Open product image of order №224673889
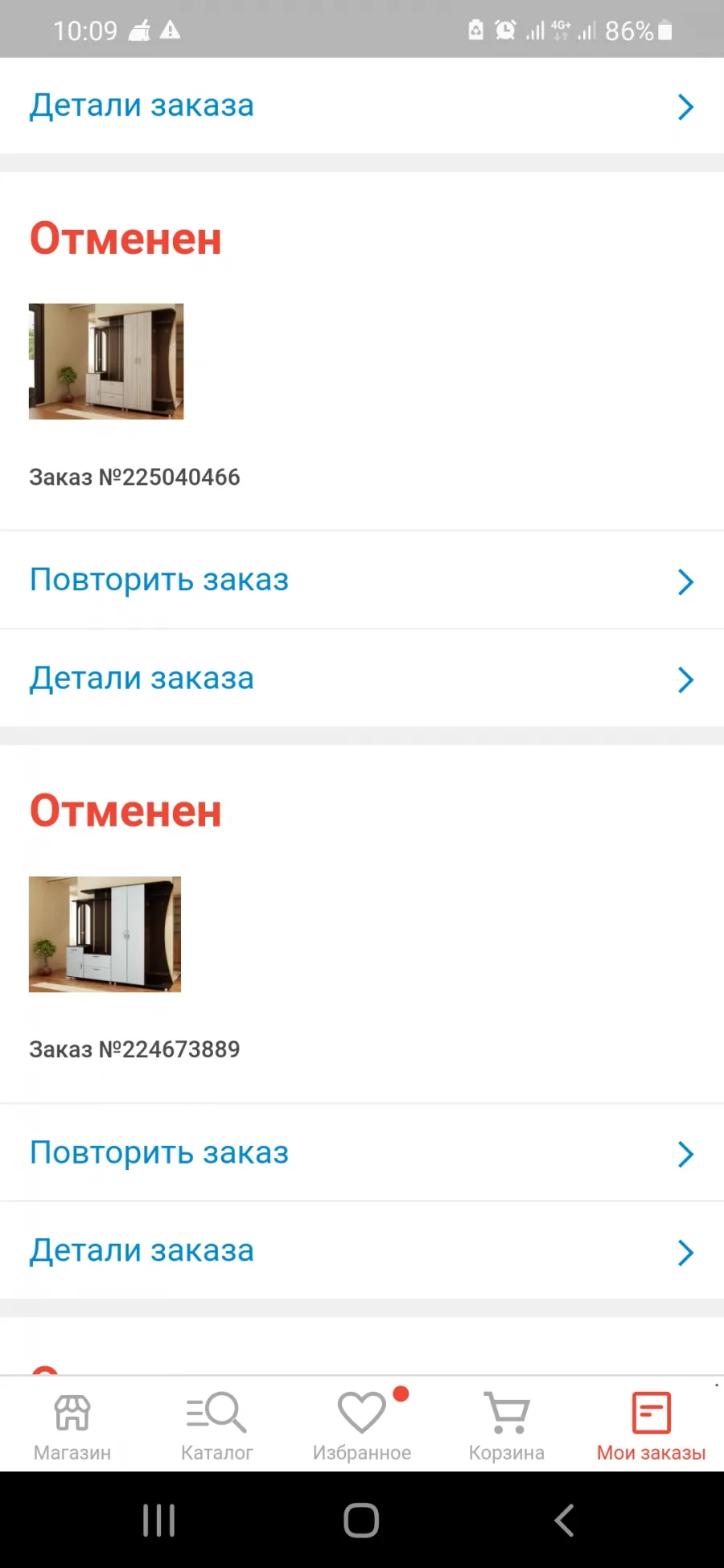This screenshot has width=724, height=1568. coord(105,934)
